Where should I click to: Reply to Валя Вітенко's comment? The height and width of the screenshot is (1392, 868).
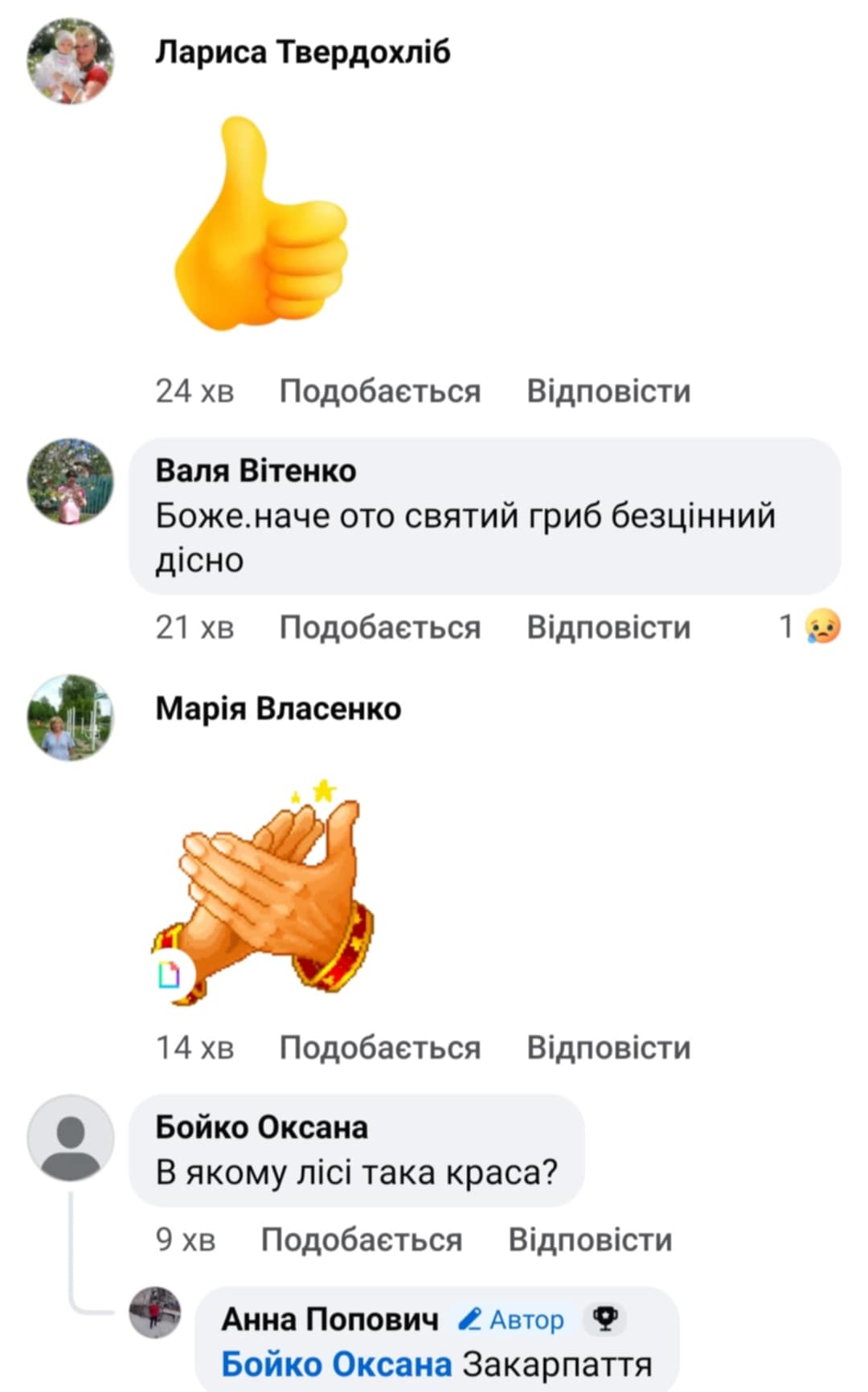tap(608, 627)
